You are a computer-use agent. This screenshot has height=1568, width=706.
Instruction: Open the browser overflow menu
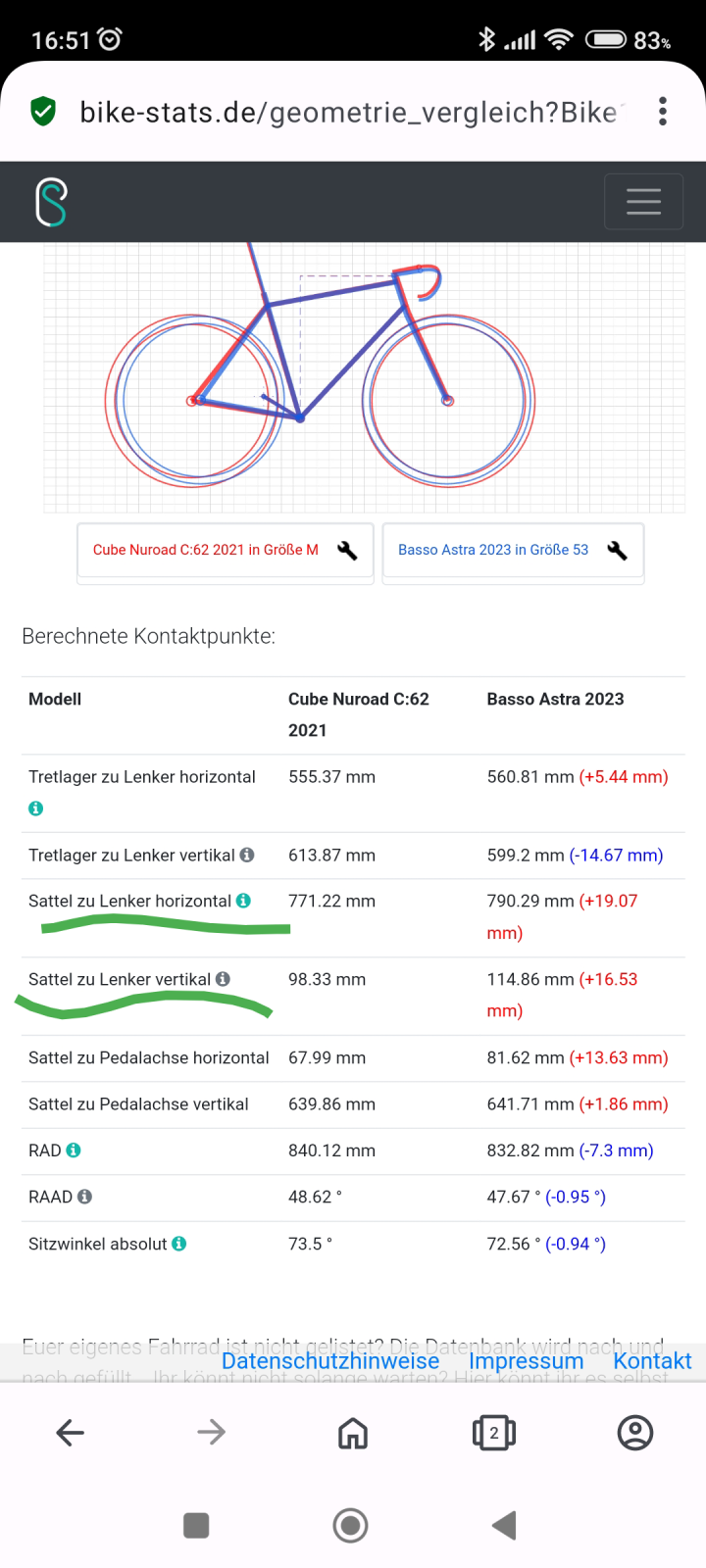click(x=663, y=112)
